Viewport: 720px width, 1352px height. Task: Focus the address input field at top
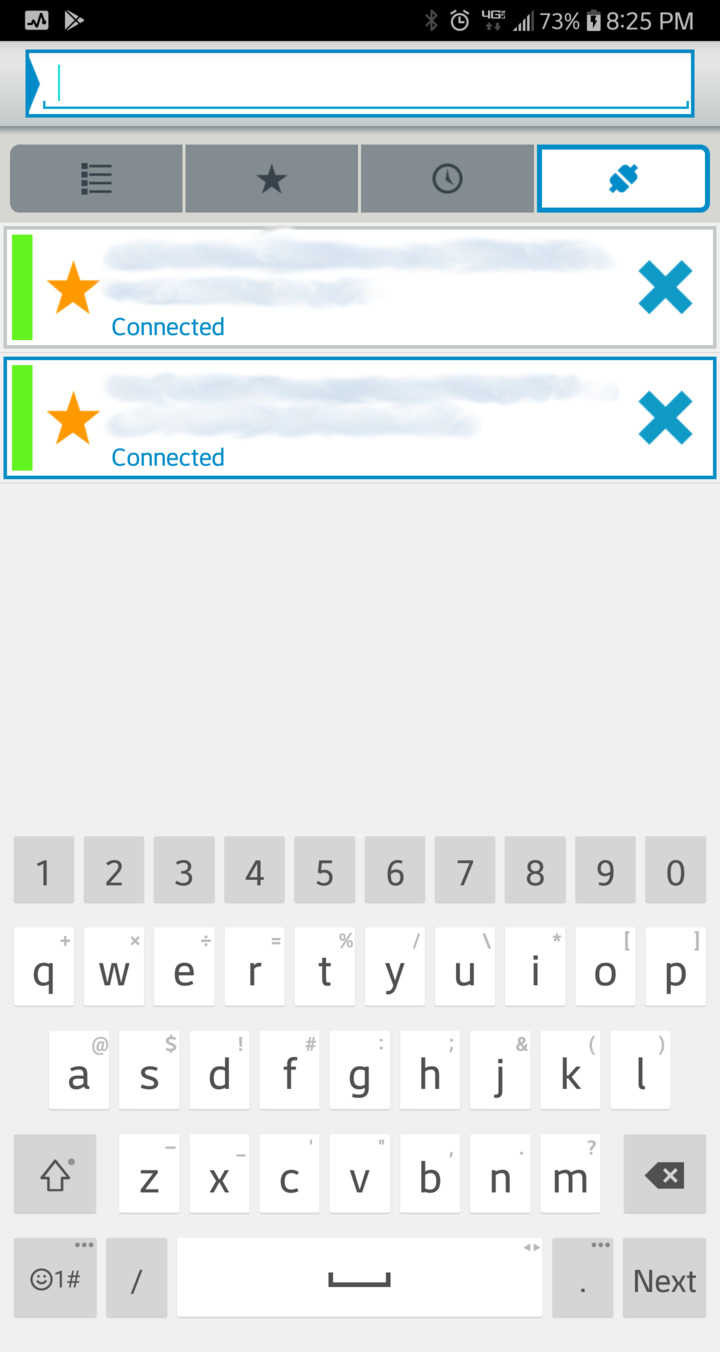[360, 83]
